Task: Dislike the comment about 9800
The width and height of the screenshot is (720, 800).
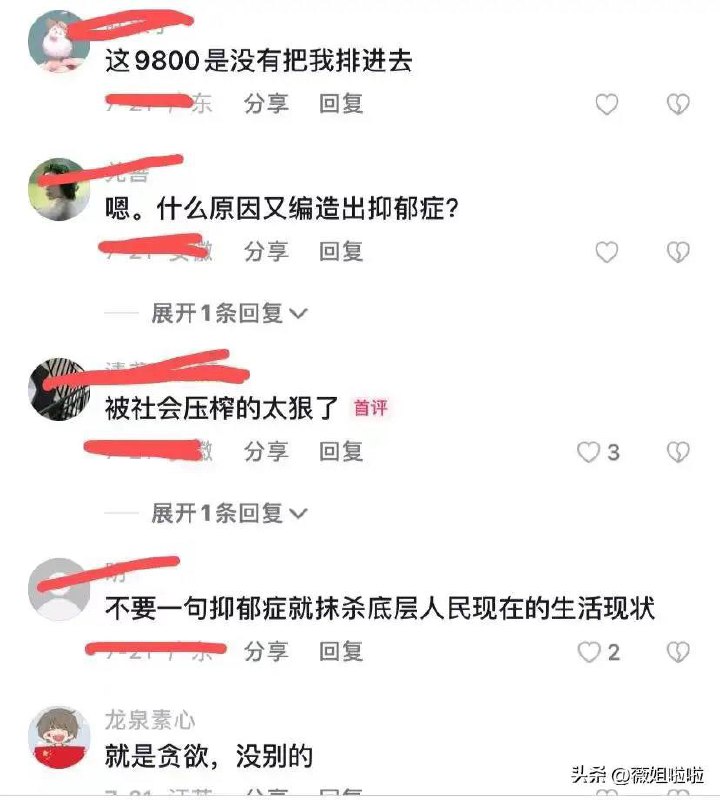Action: coord(678,104)
